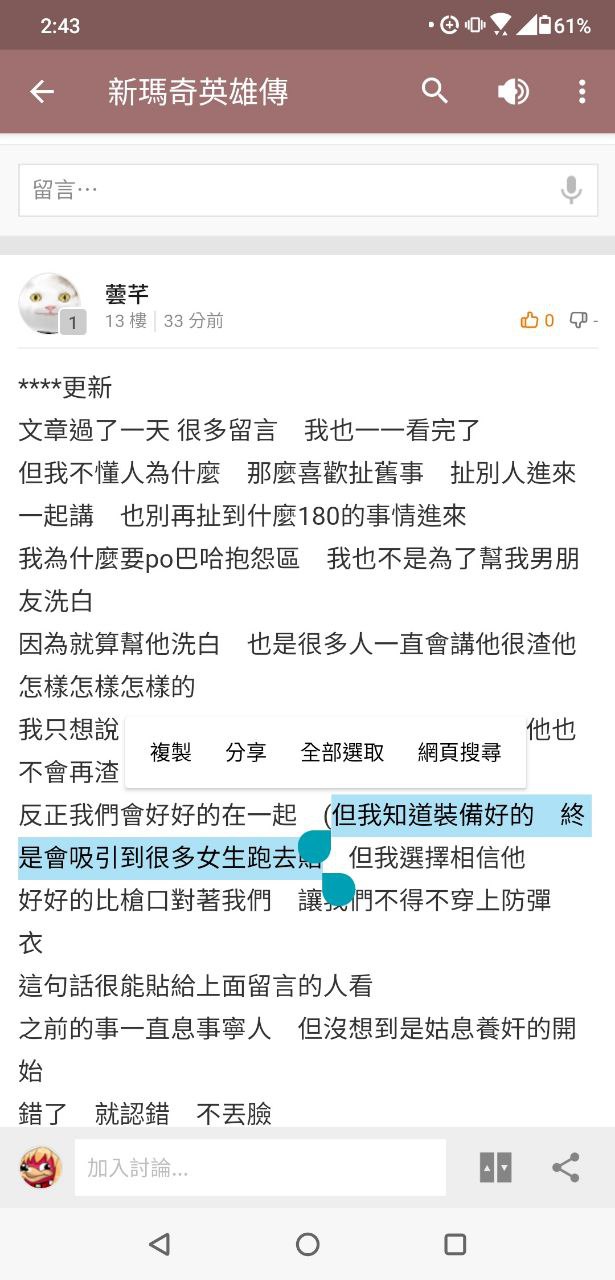The height and width of the screenshot is (1280, 615).
Task: Share this thread via bottom share icon
Action: [x=566, y=1167]
